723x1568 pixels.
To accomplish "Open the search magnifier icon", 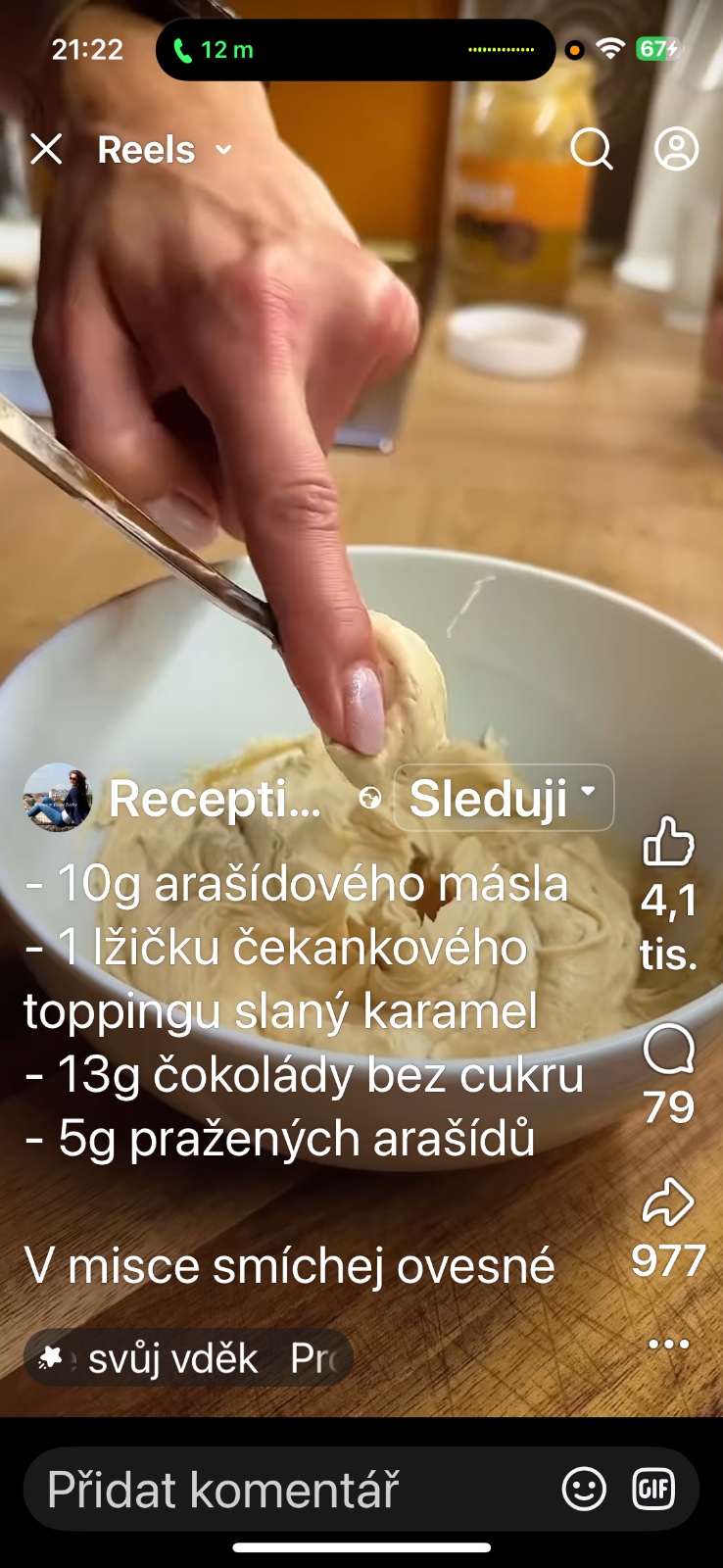I will coord(591,150).
